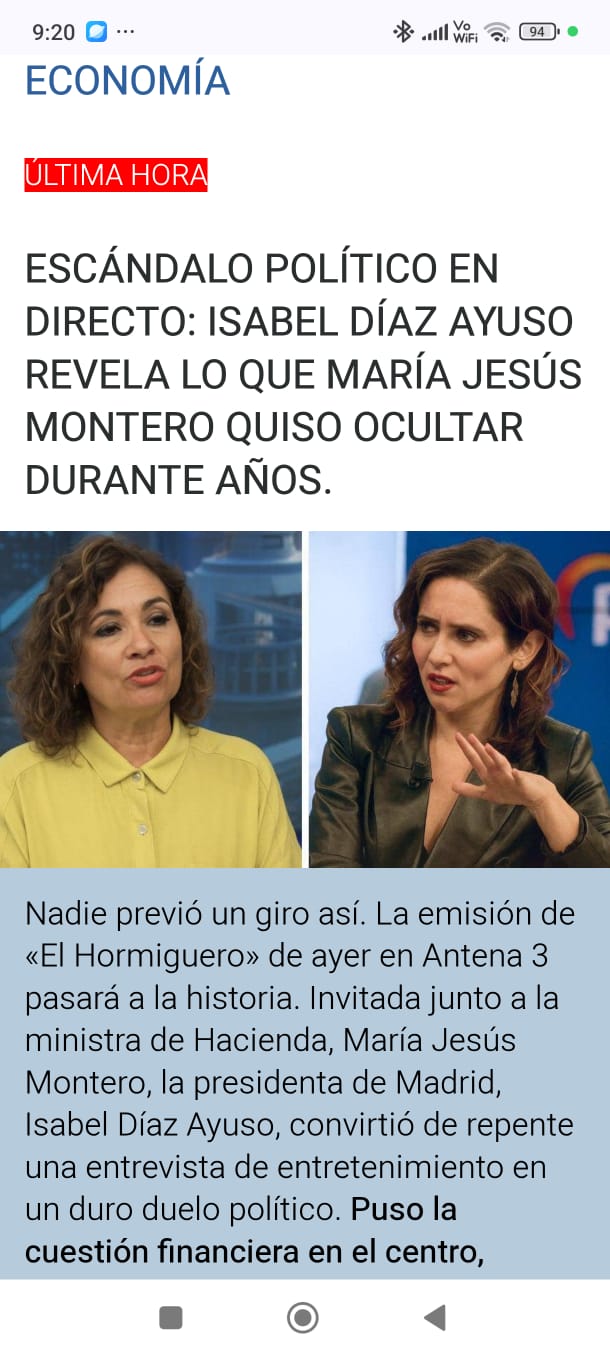Open recent apps overview

(171, 1318)
